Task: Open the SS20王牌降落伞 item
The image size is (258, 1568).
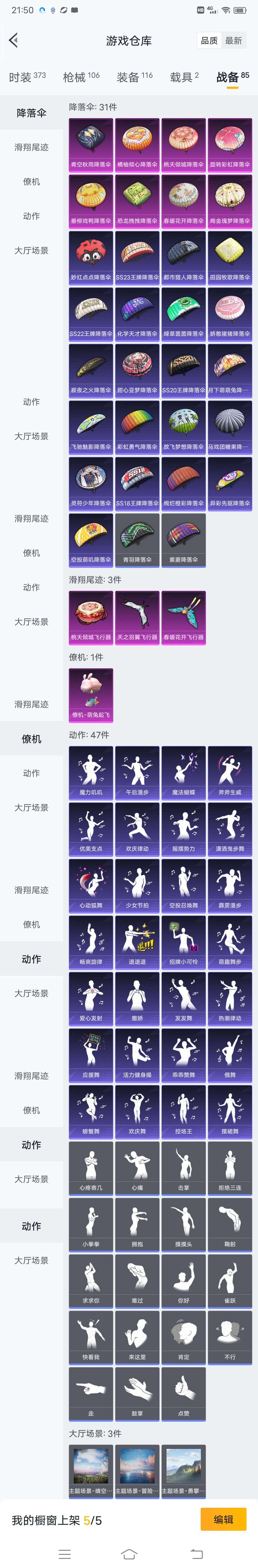Action: pyautogui.click(x=183, y=370)
